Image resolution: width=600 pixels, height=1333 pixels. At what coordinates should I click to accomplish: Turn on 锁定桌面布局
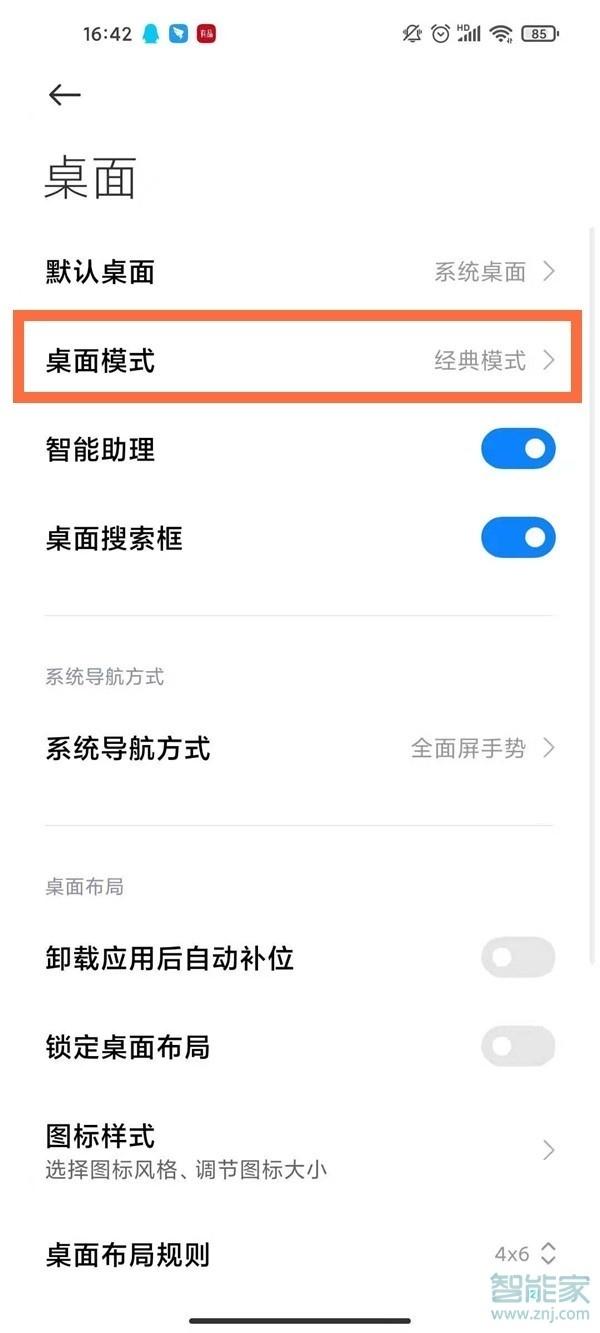pos(518,1046)
